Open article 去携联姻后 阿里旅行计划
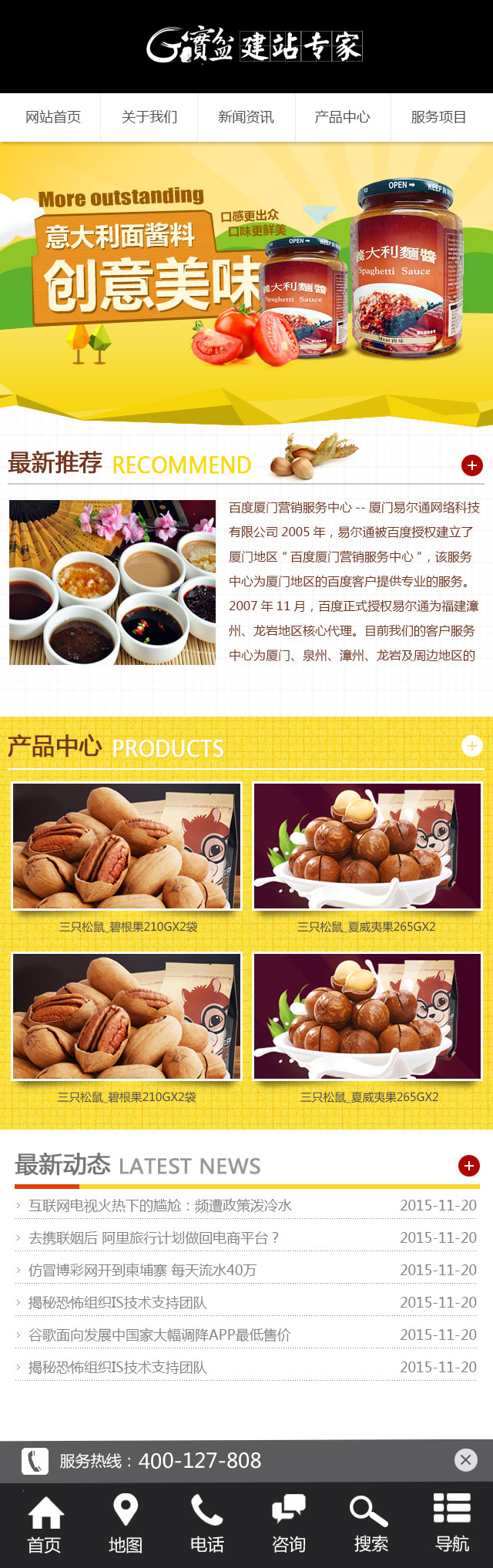This screenshot has height=1568, width=493. (x=154, y=1237)
